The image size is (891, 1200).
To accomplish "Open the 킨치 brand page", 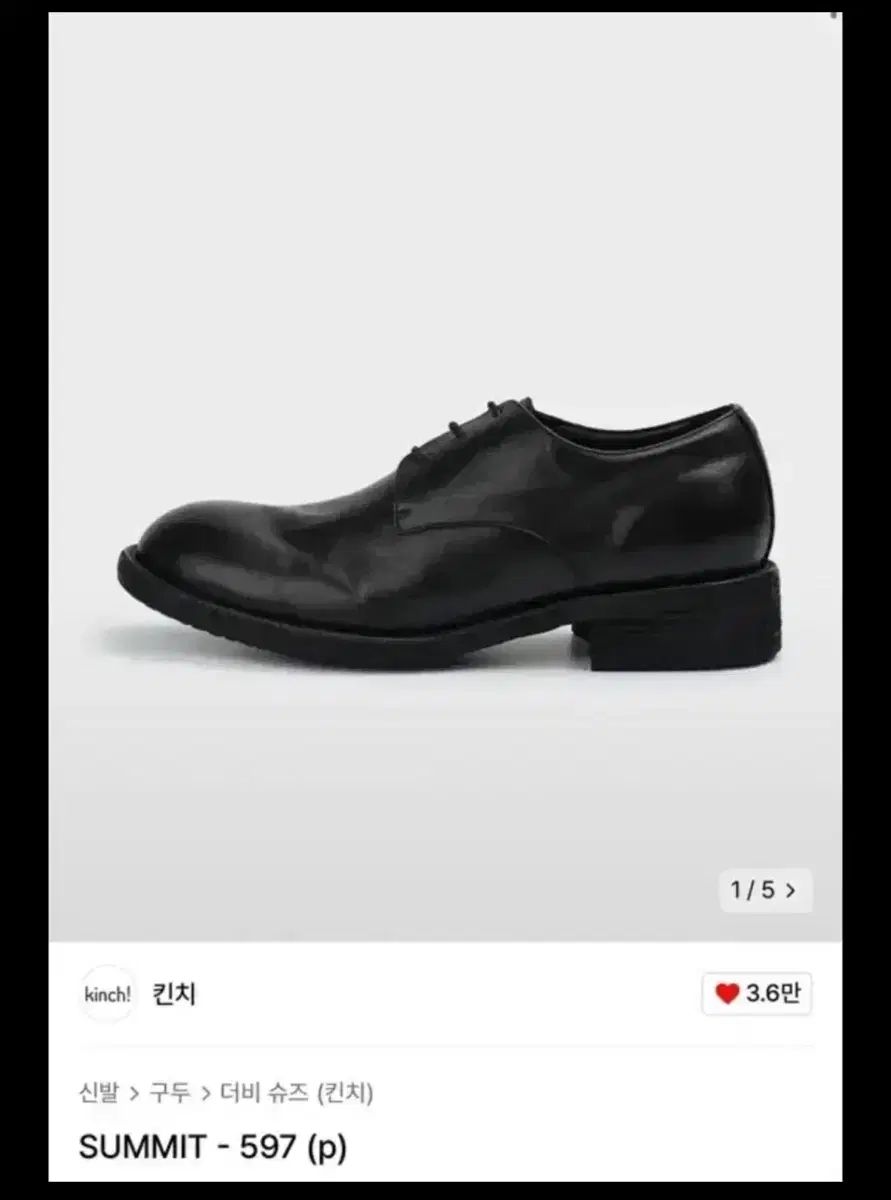I will pyautogui.click(x=174, y=995).
